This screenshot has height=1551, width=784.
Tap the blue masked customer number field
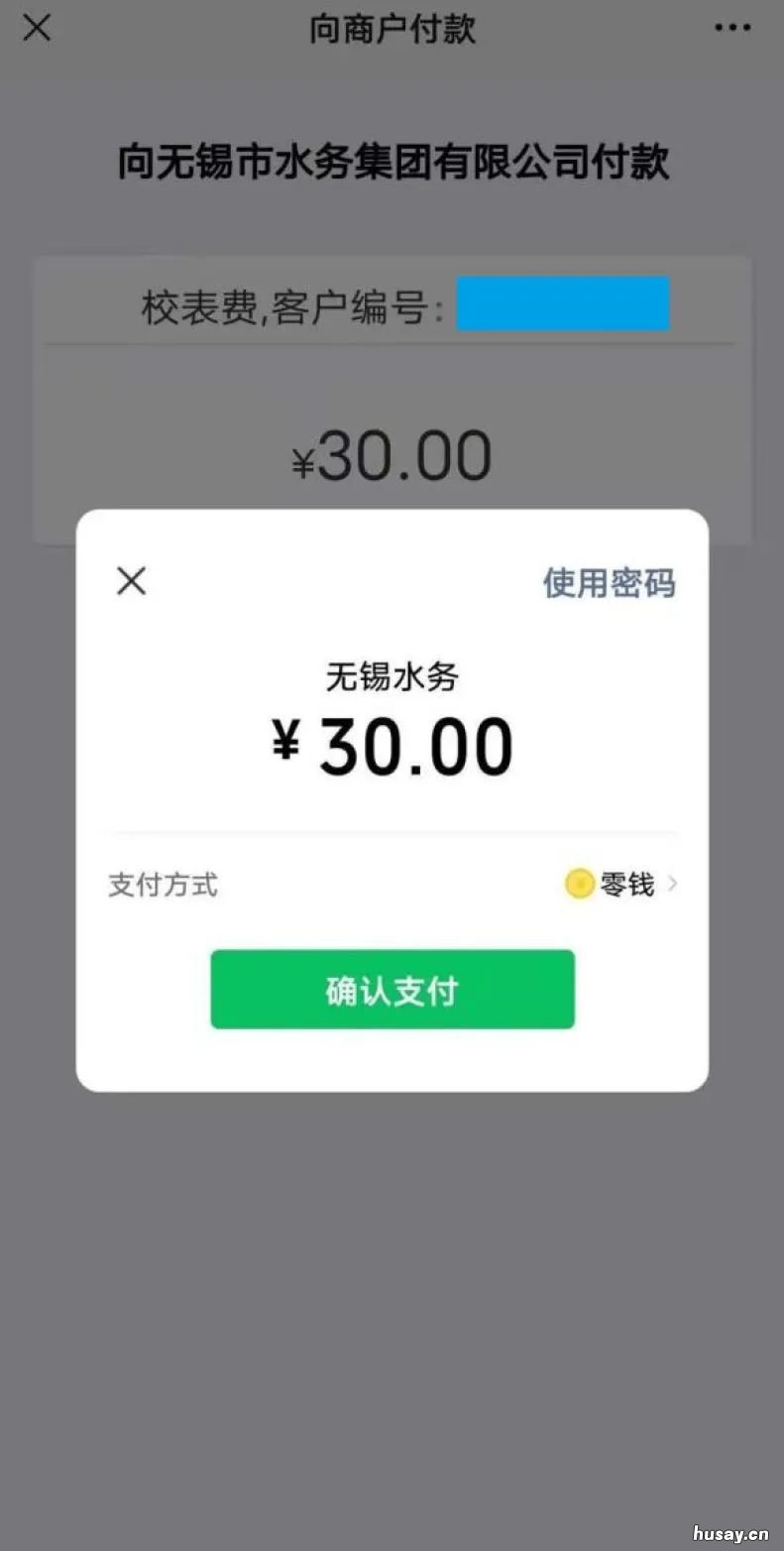pyautogui.click(x=562, y=304)
